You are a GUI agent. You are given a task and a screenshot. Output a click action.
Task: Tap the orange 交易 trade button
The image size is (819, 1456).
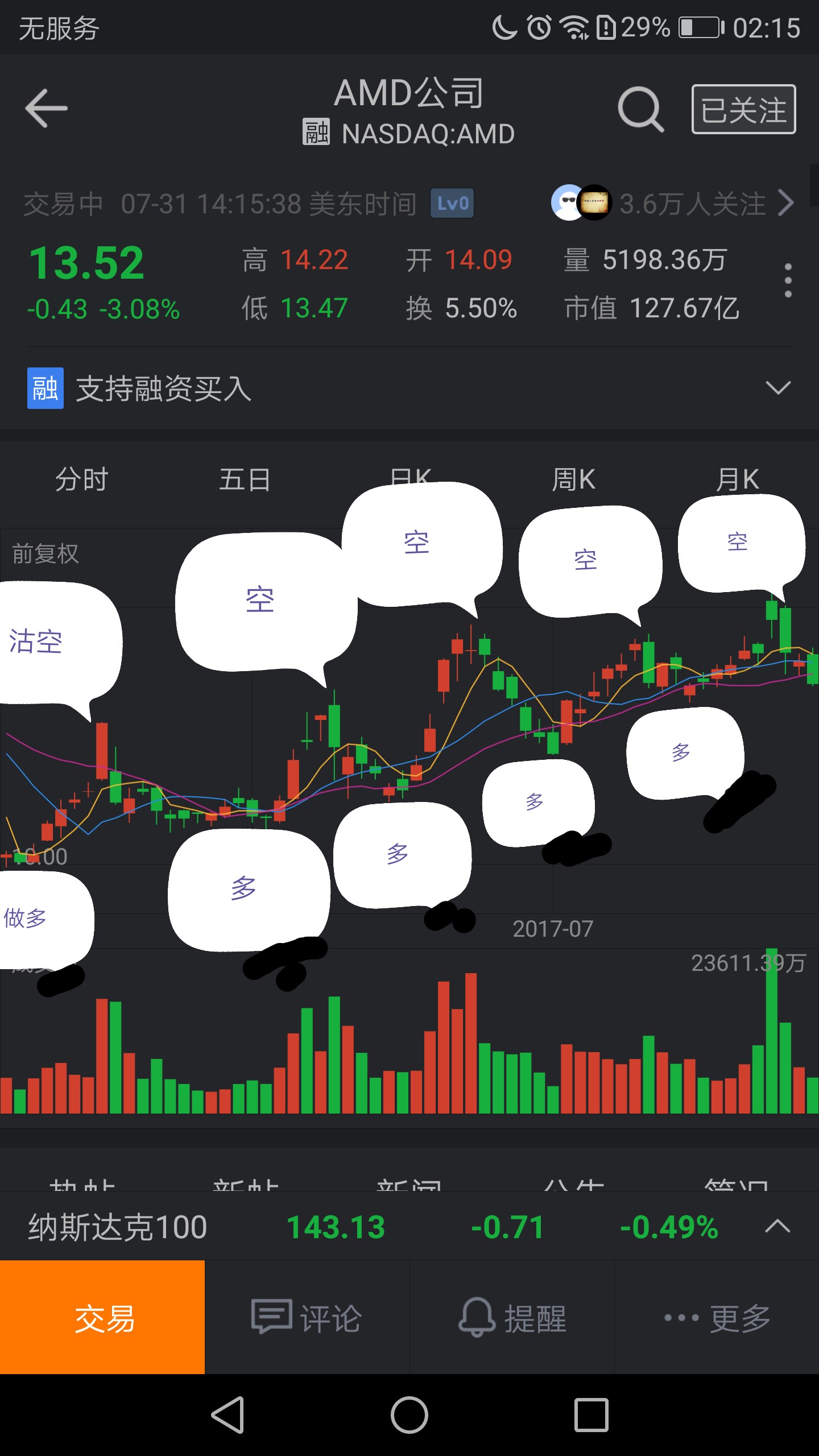pos(102,1318)
